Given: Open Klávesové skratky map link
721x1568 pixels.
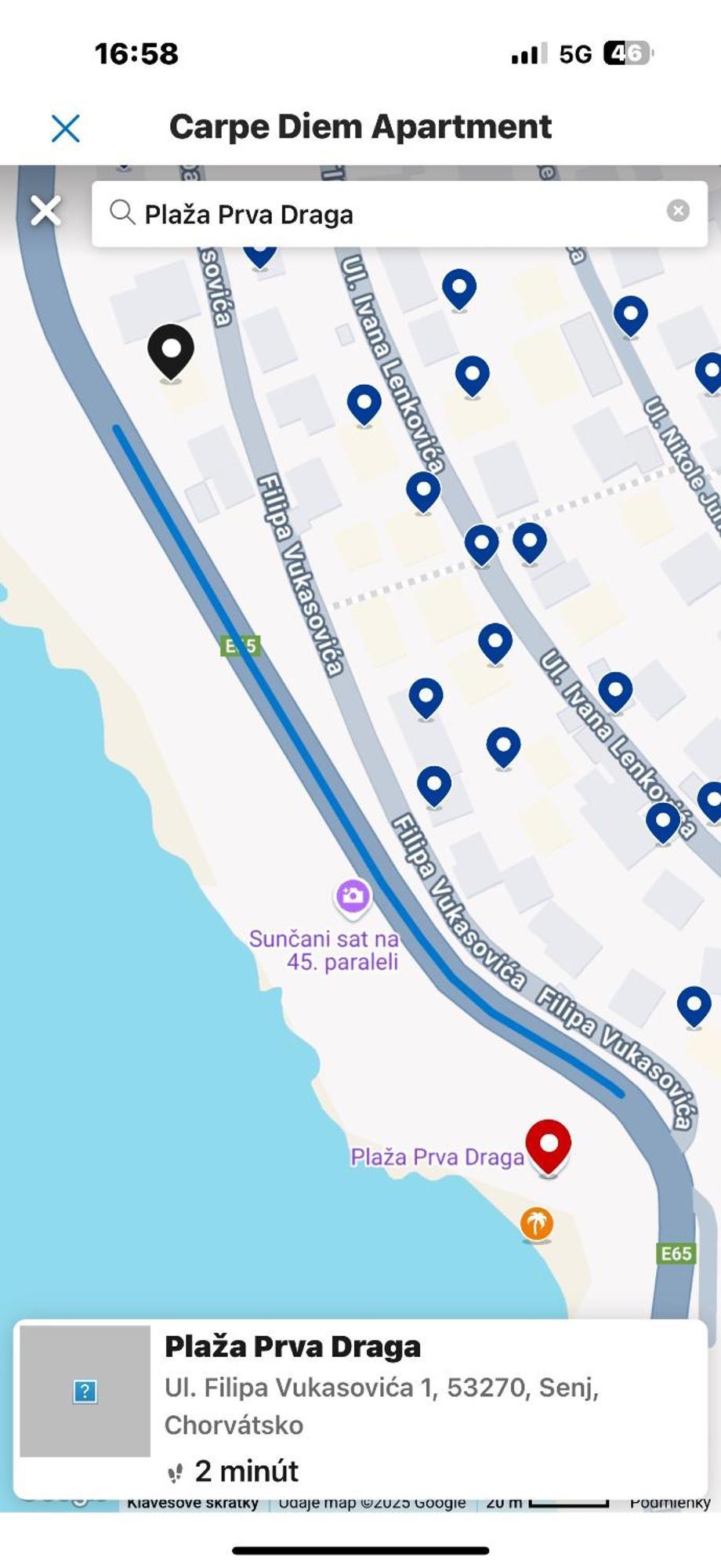Looking at the screenshot, I should (x=193, y=1503).
